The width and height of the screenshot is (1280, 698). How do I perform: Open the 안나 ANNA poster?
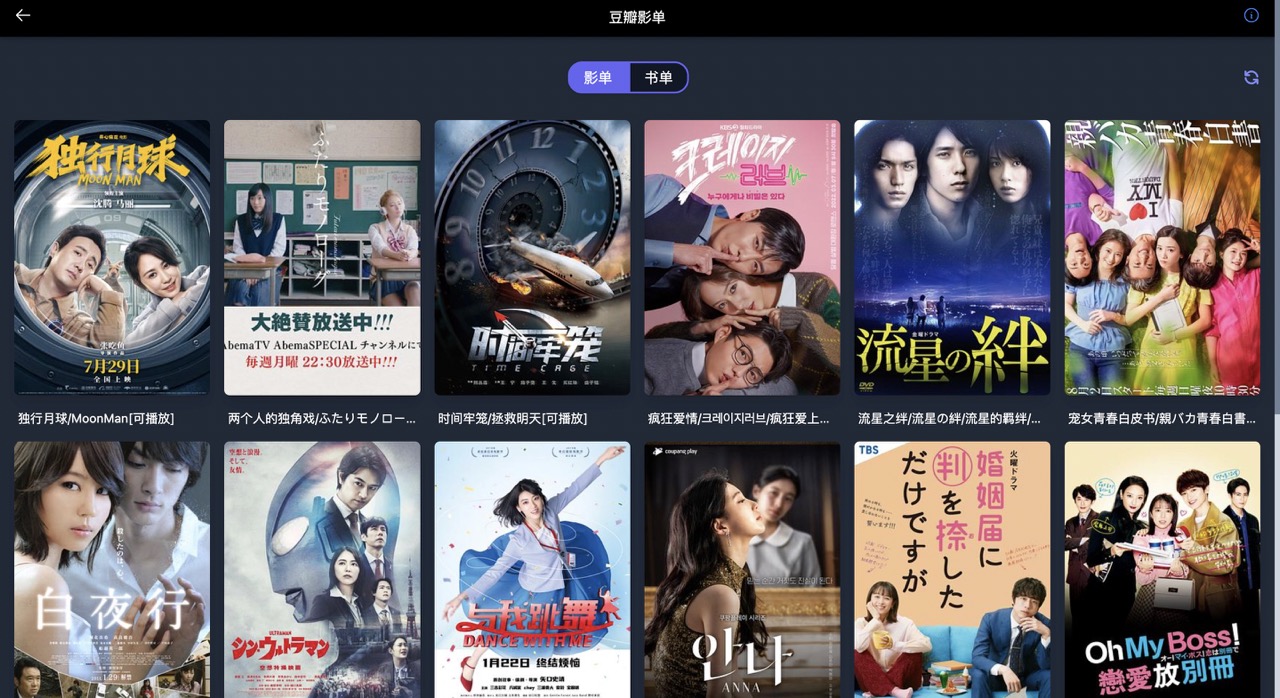(x=742, y=570)
